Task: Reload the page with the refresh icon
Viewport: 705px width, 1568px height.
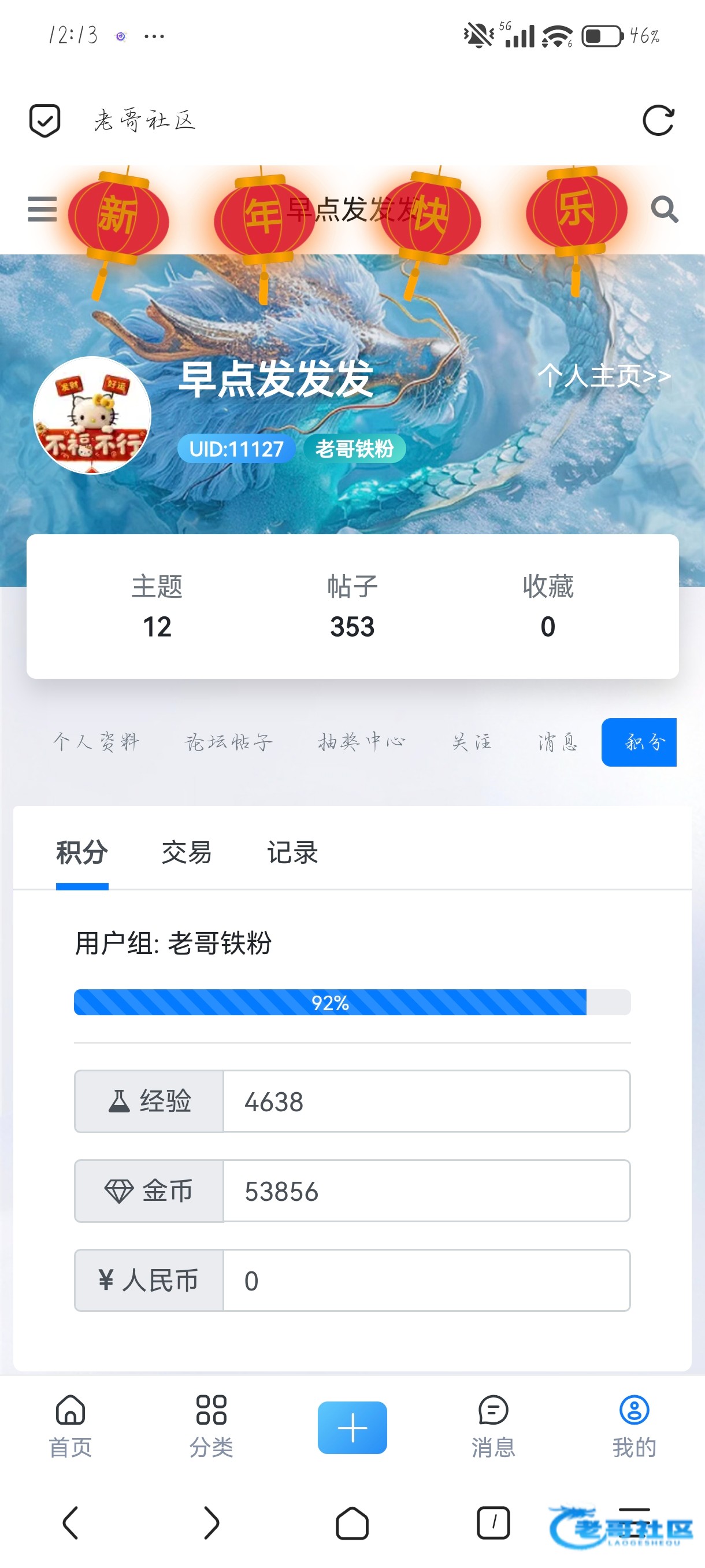Action: (x=658, y=120)
